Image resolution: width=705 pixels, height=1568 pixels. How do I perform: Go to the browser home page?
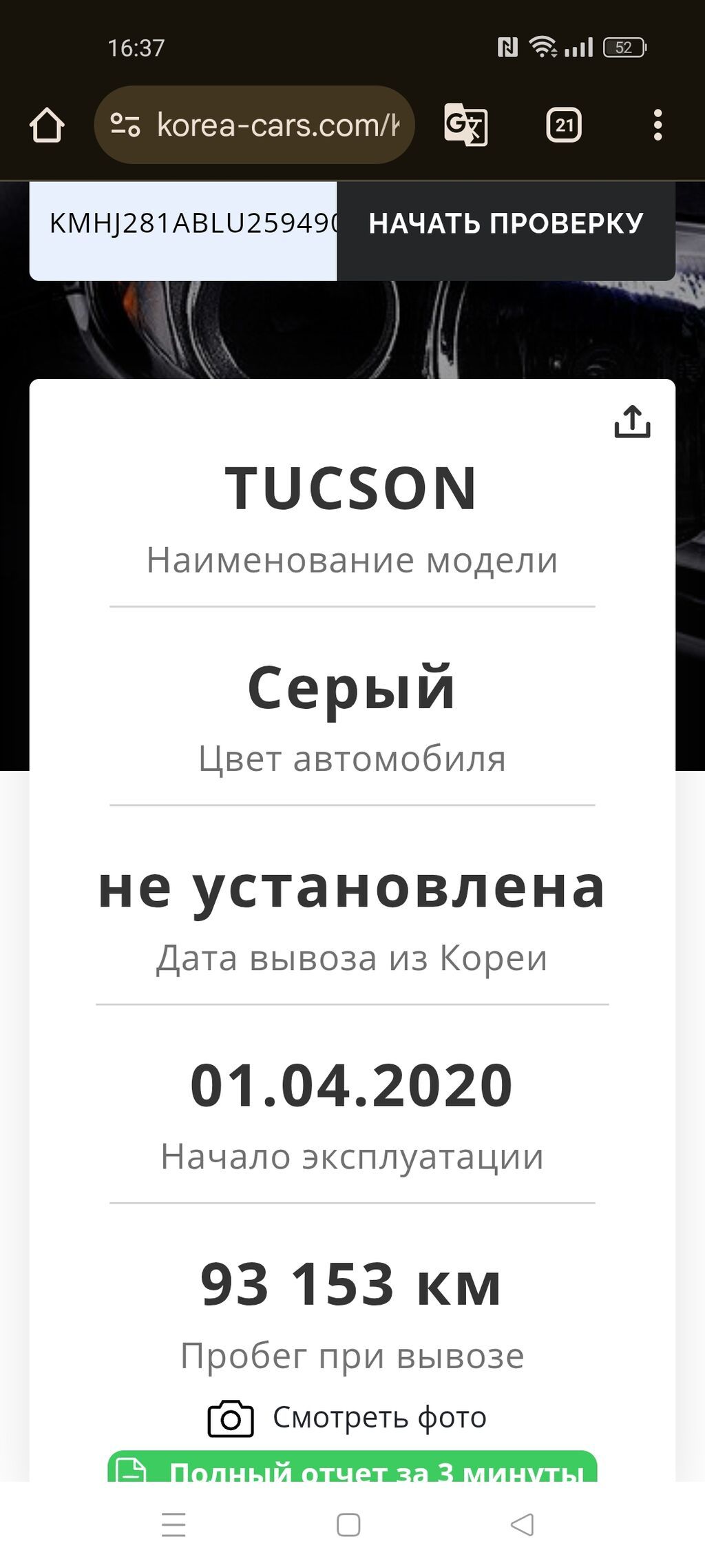(x=47, y=125)
